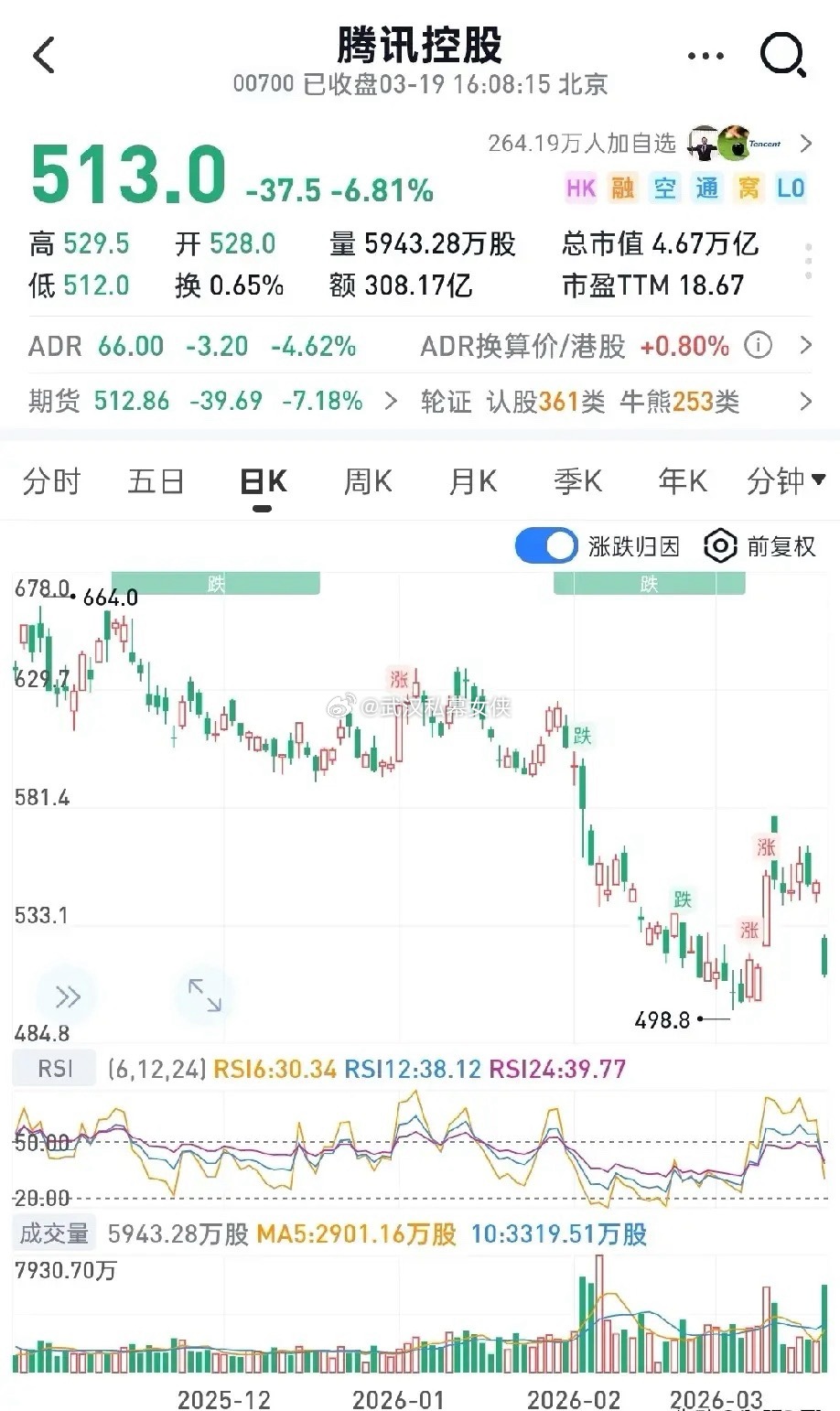
Task: Expand the 轮证 warrants row chevron
Action: pyautogui.click(x=804, y=402)
